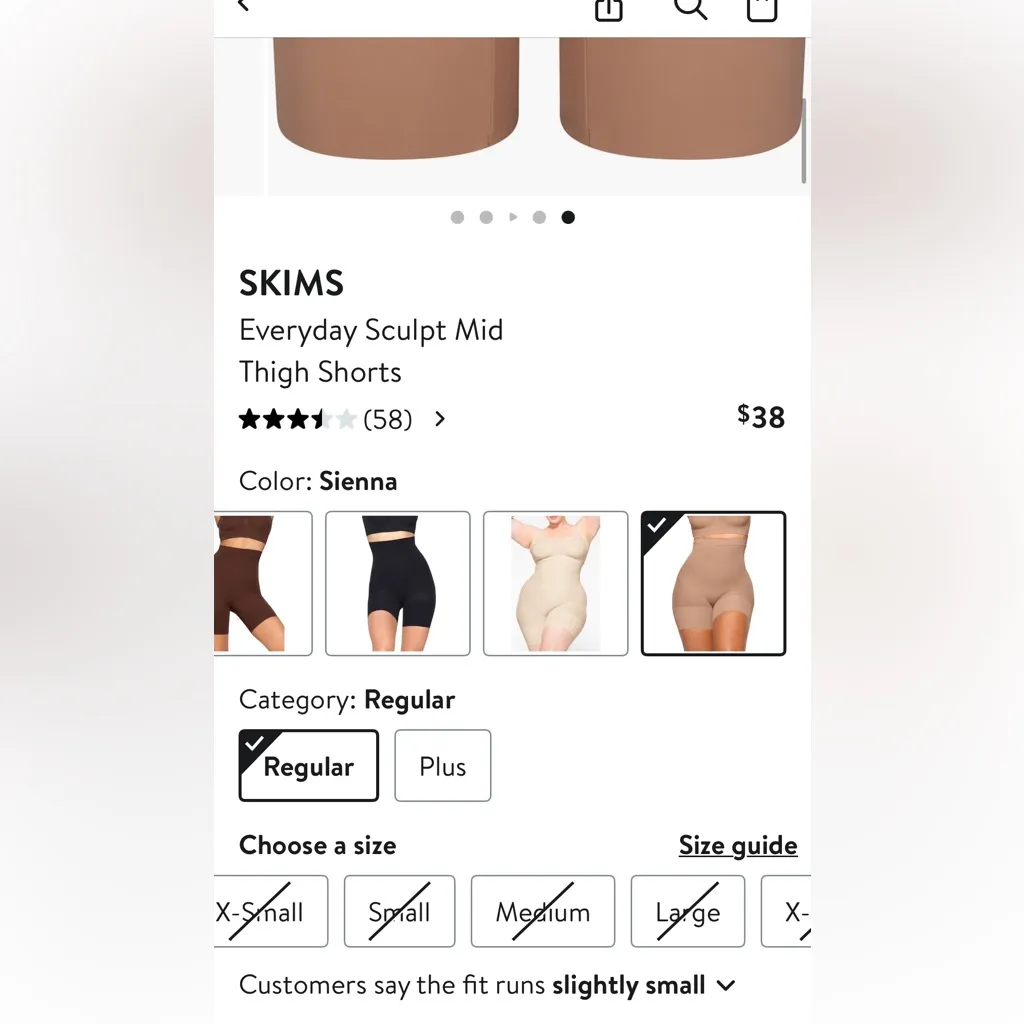This screenshot has height=1024, width=1024.
Task: Select the dark brown color swatch
Action: pyautogui.click(x=262, y=583)
